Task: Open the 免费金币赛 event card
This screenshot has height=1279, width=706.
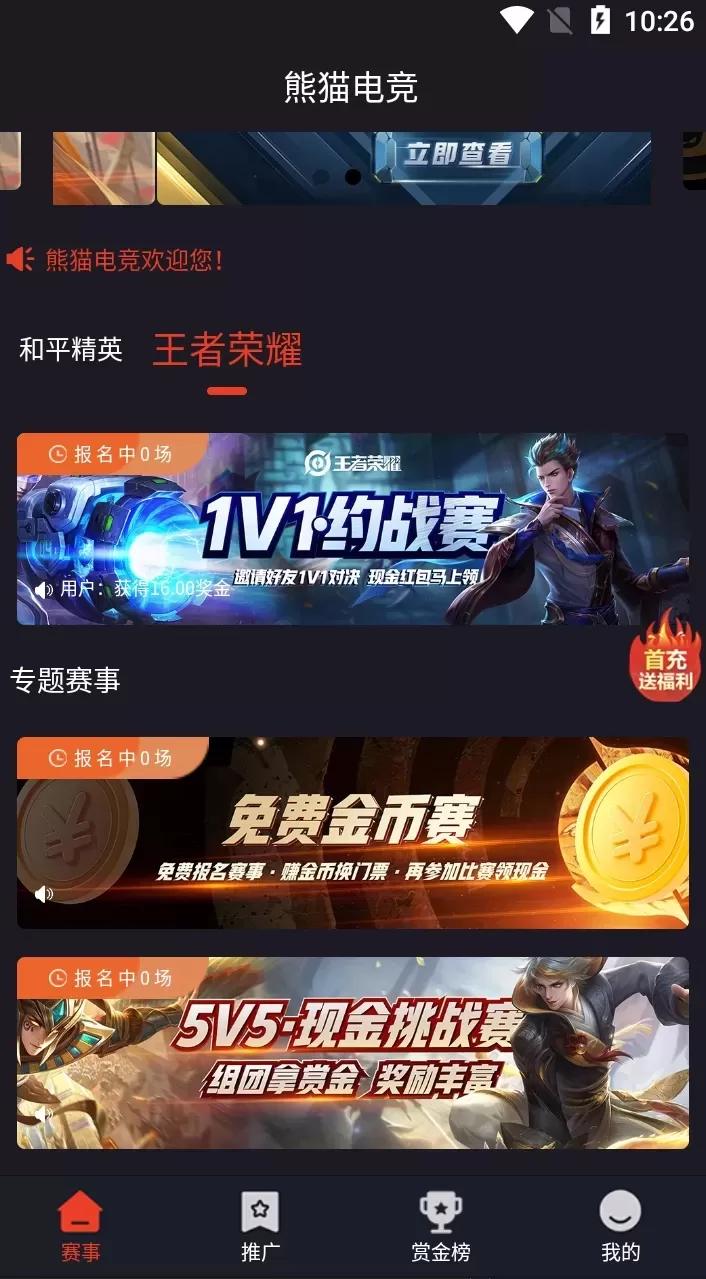Action: click(x=352, y=833)
